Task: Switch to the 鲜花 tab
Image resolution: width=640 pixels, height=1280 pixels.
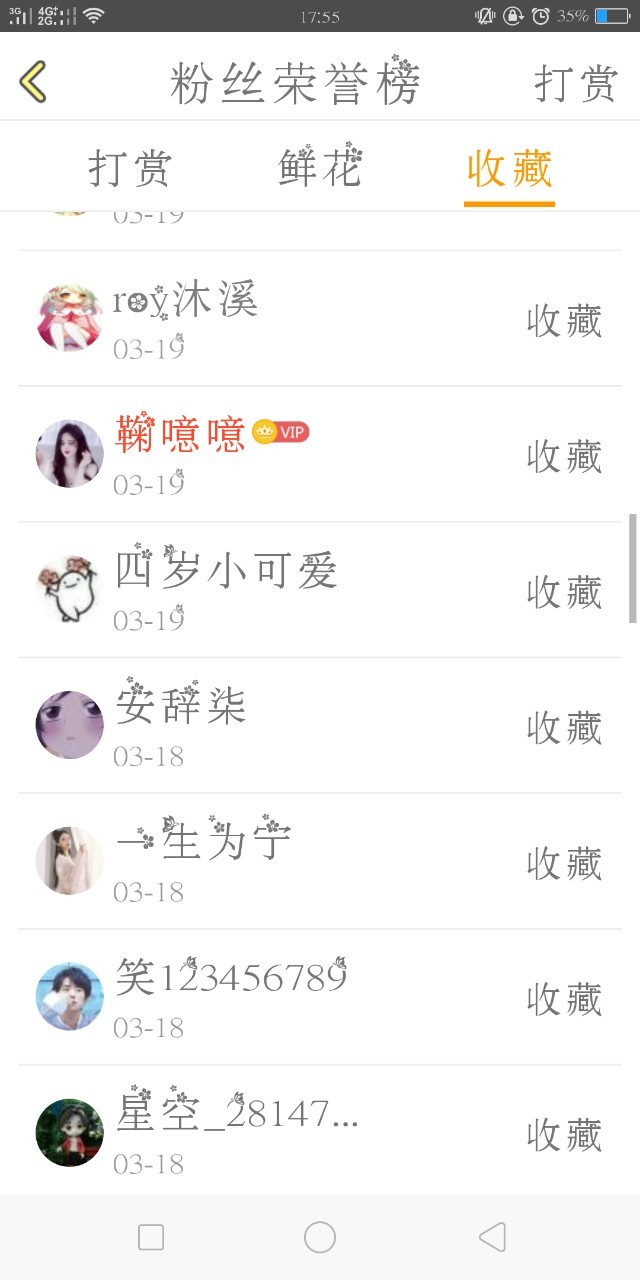Action: [320, 168]
